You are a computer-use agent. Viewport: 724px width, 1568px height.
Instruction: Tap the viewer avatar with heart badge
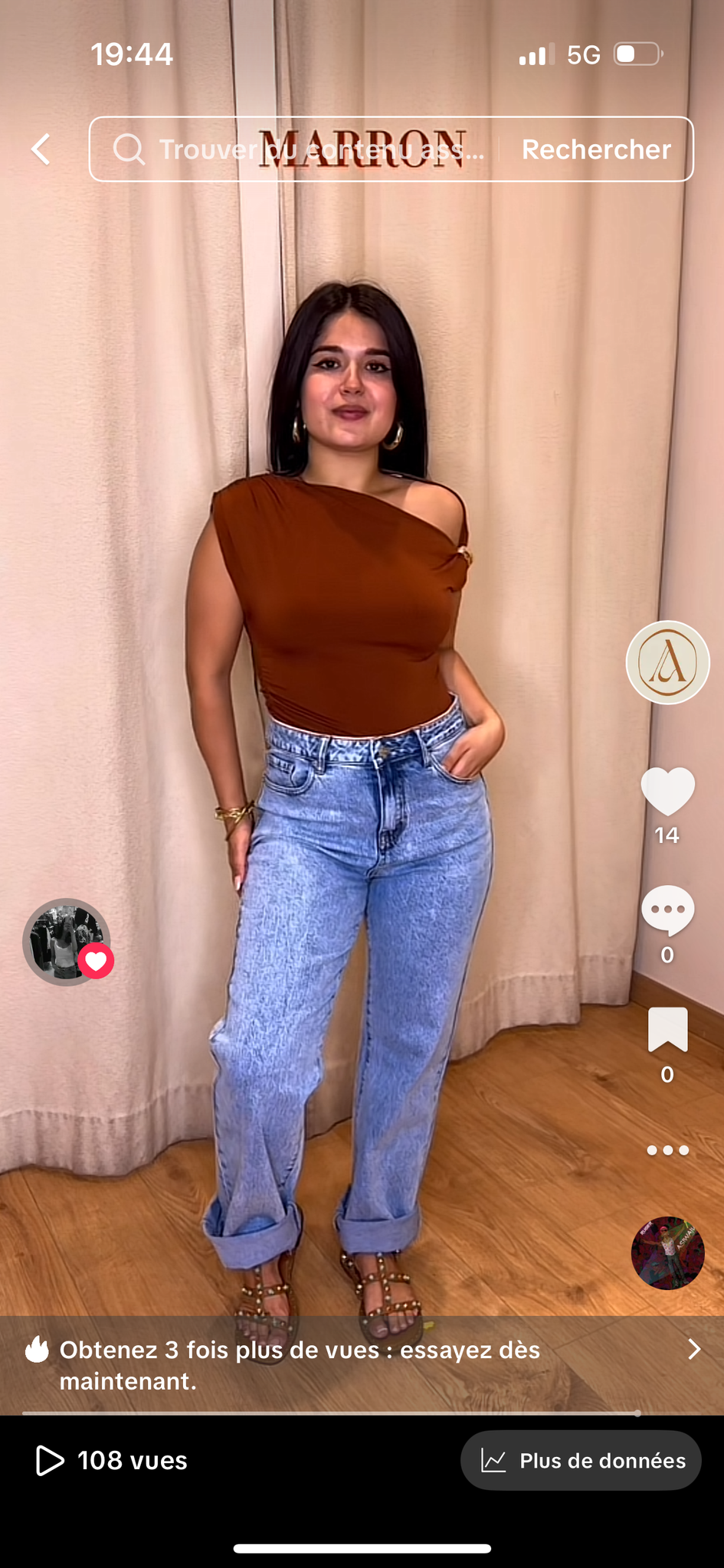coord(67,942)
